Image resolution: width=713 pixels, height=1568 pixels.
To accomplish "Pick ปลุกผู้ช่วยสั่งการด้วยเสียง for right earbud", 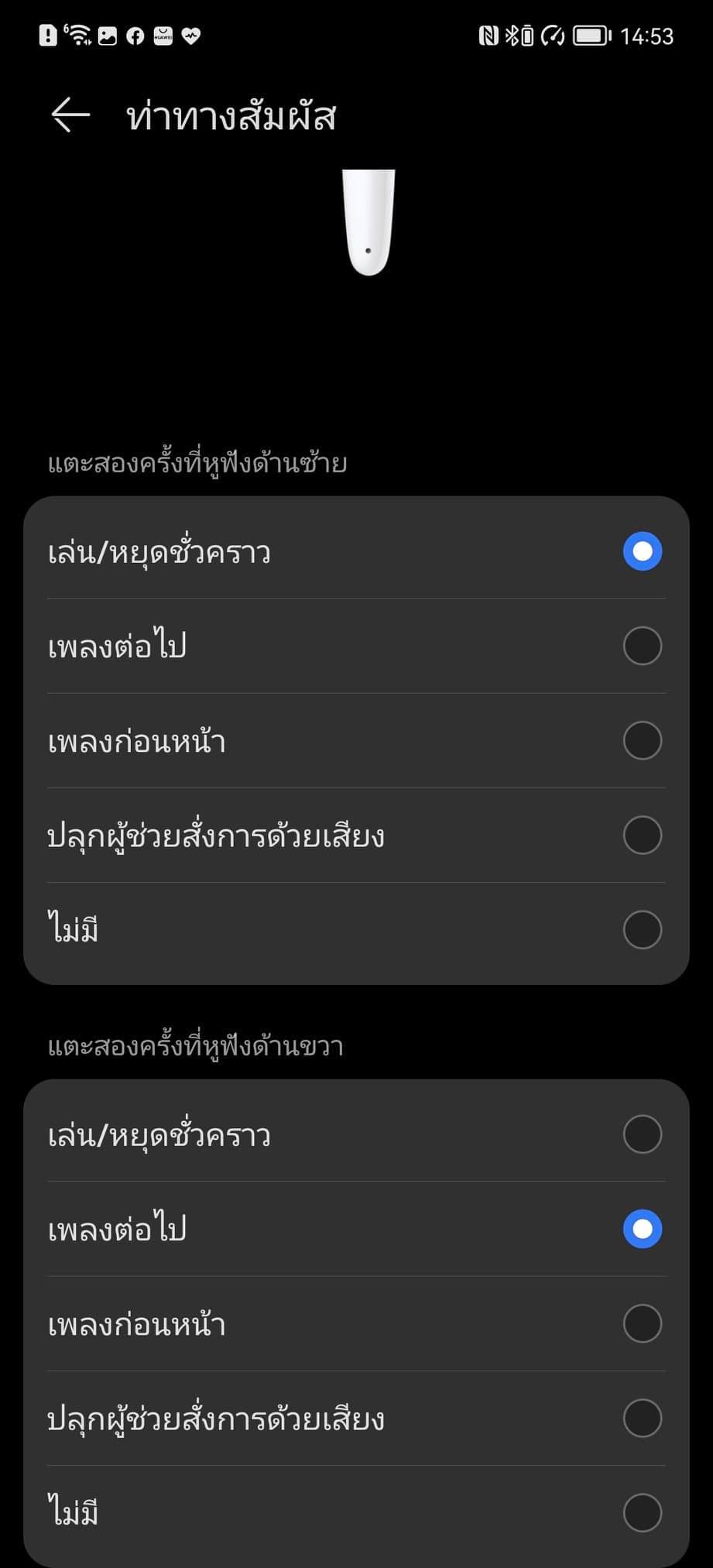I will pos(642,1418).
